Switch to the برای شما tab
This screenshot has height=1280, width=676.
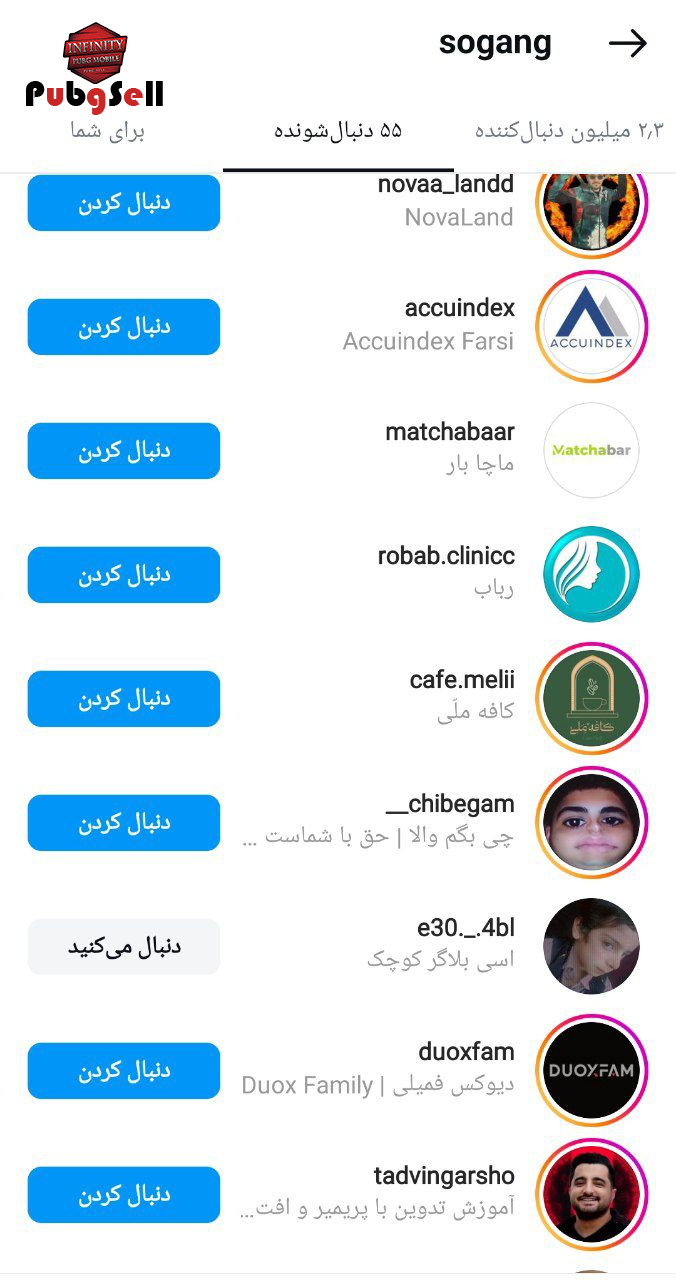[107, 131]
